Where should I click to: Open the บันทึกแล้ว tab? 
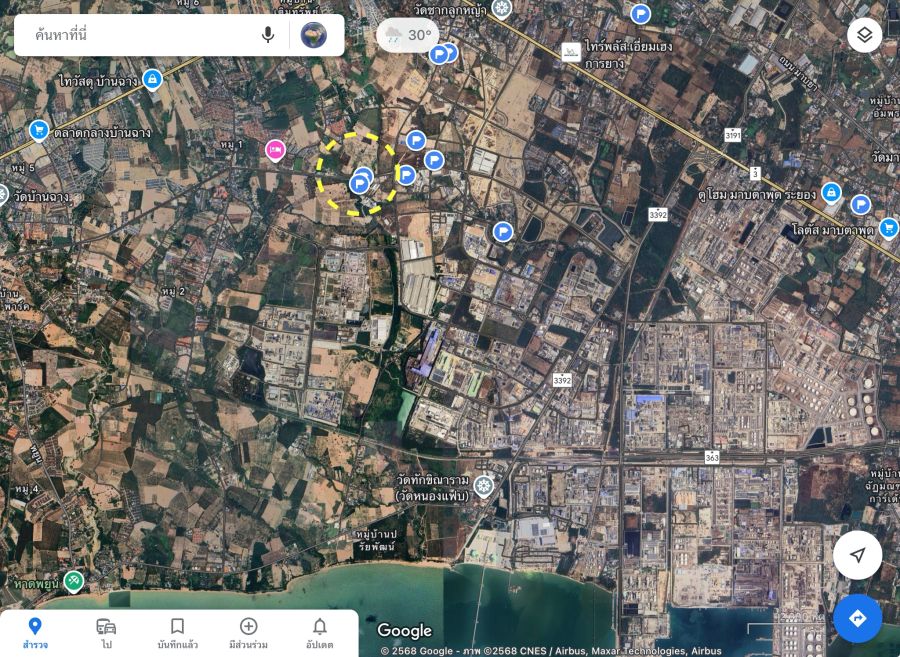[x=177, y=633]
